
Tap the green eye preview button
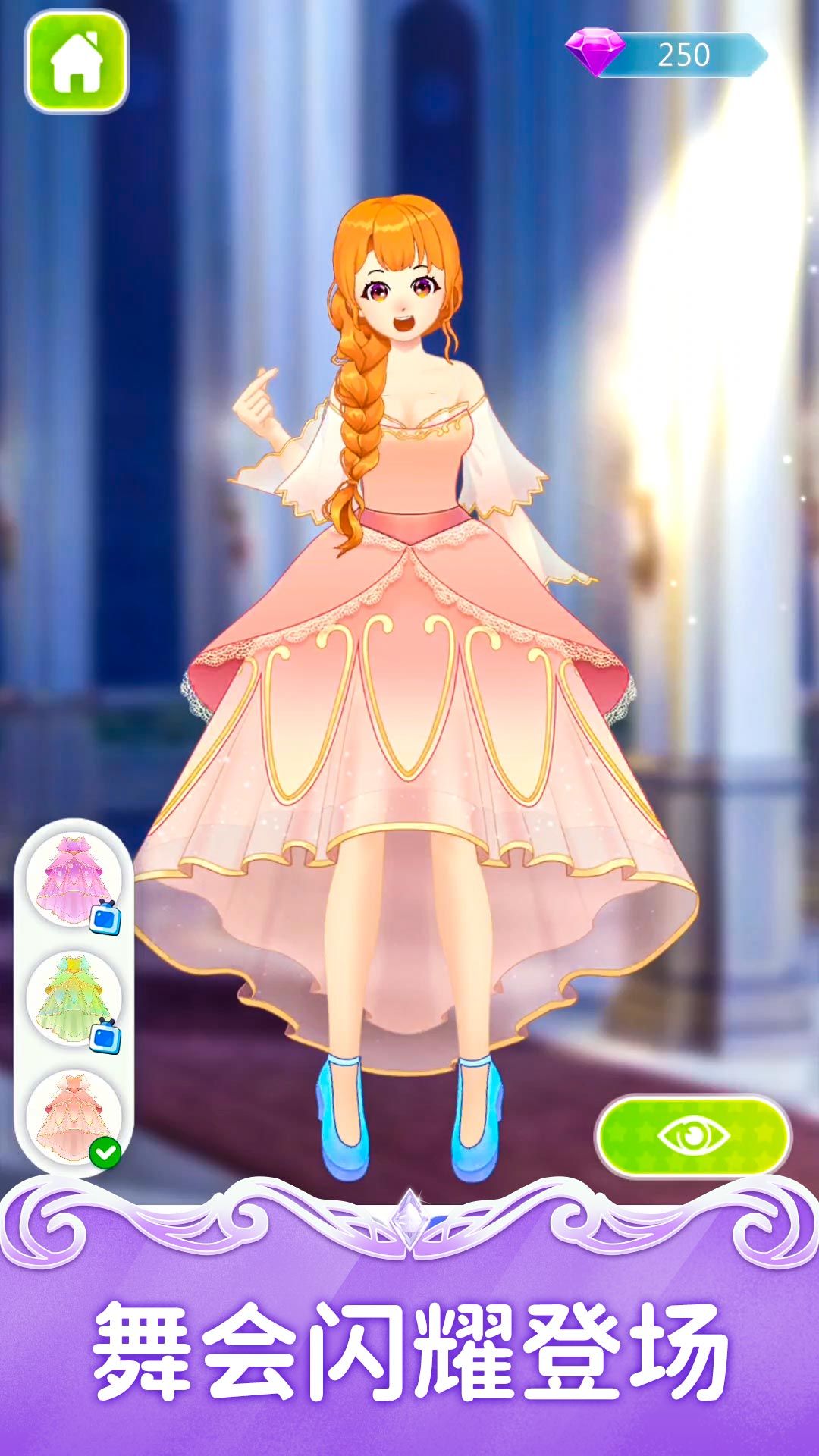[x=693, y=1135]
